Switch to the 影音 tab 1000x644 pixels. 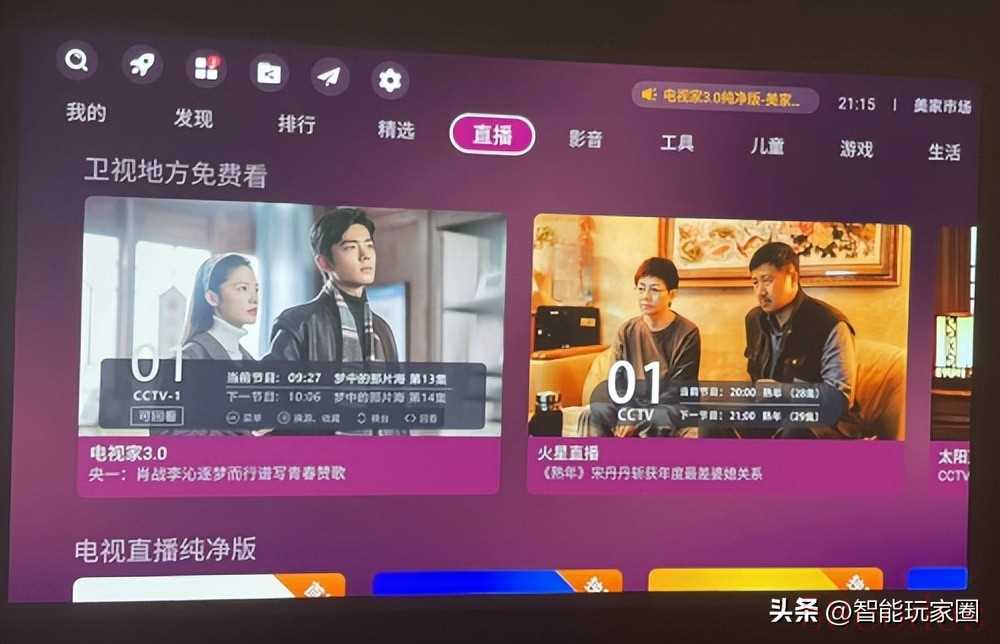[x=586, y=139]
